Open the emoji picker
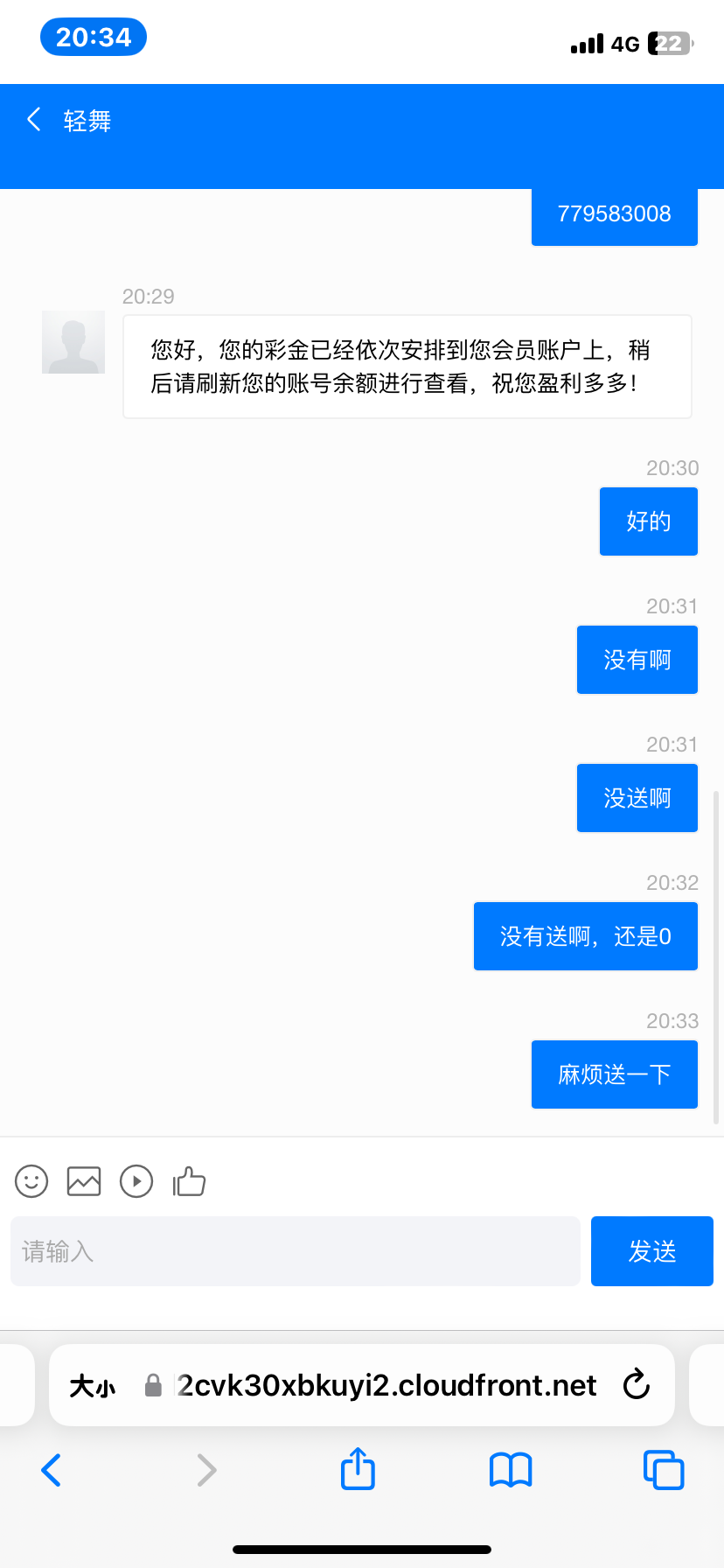 (31, 1181)
